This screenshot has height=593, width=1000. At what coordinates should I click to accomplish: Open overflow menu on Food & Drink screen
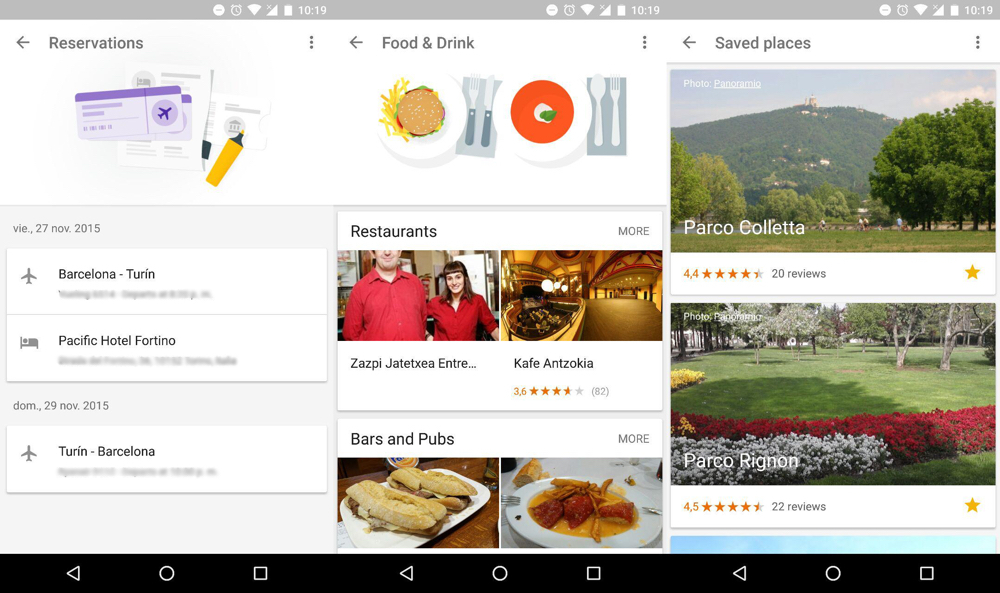click(644, 43)
